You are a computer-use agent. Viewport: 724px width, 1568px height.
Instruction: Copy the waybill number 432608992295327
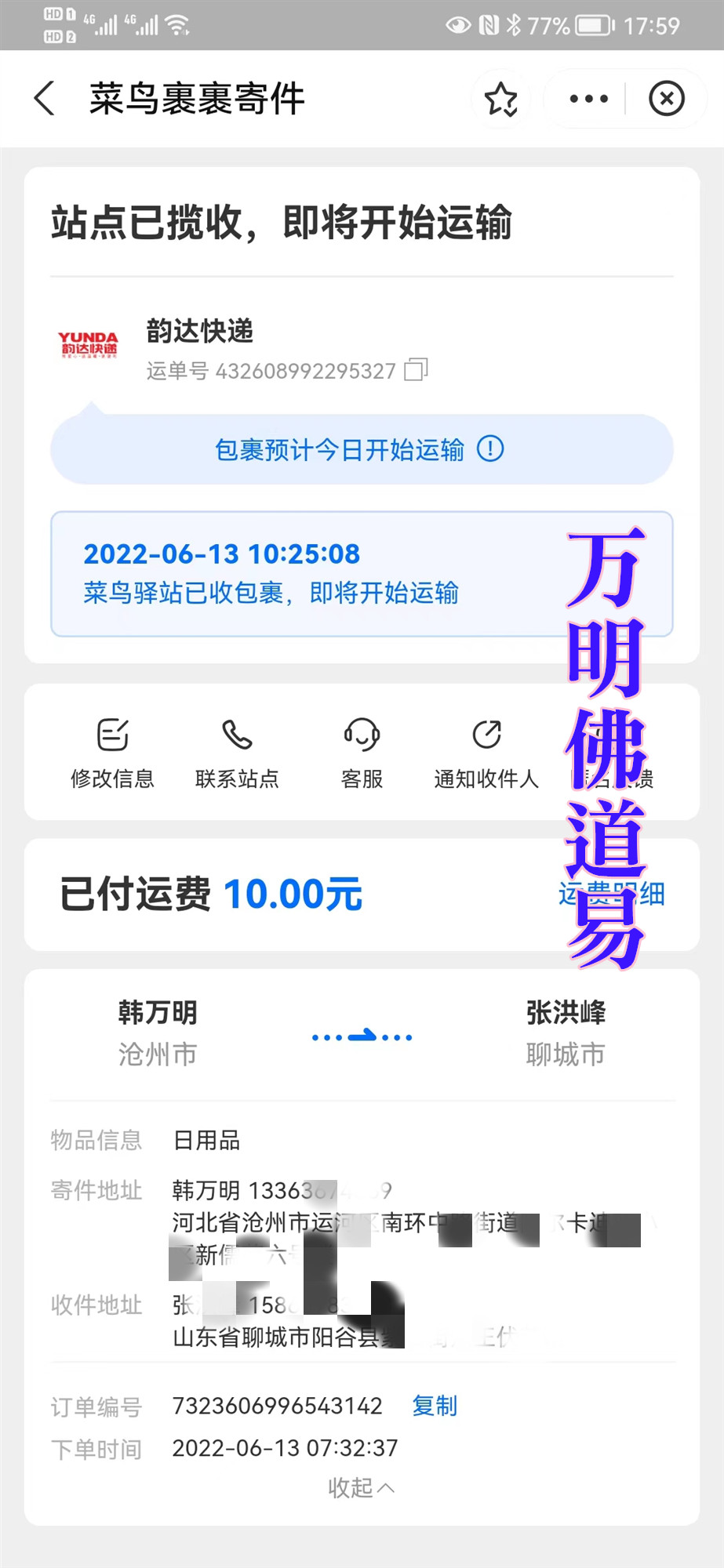tap(416, 369)
